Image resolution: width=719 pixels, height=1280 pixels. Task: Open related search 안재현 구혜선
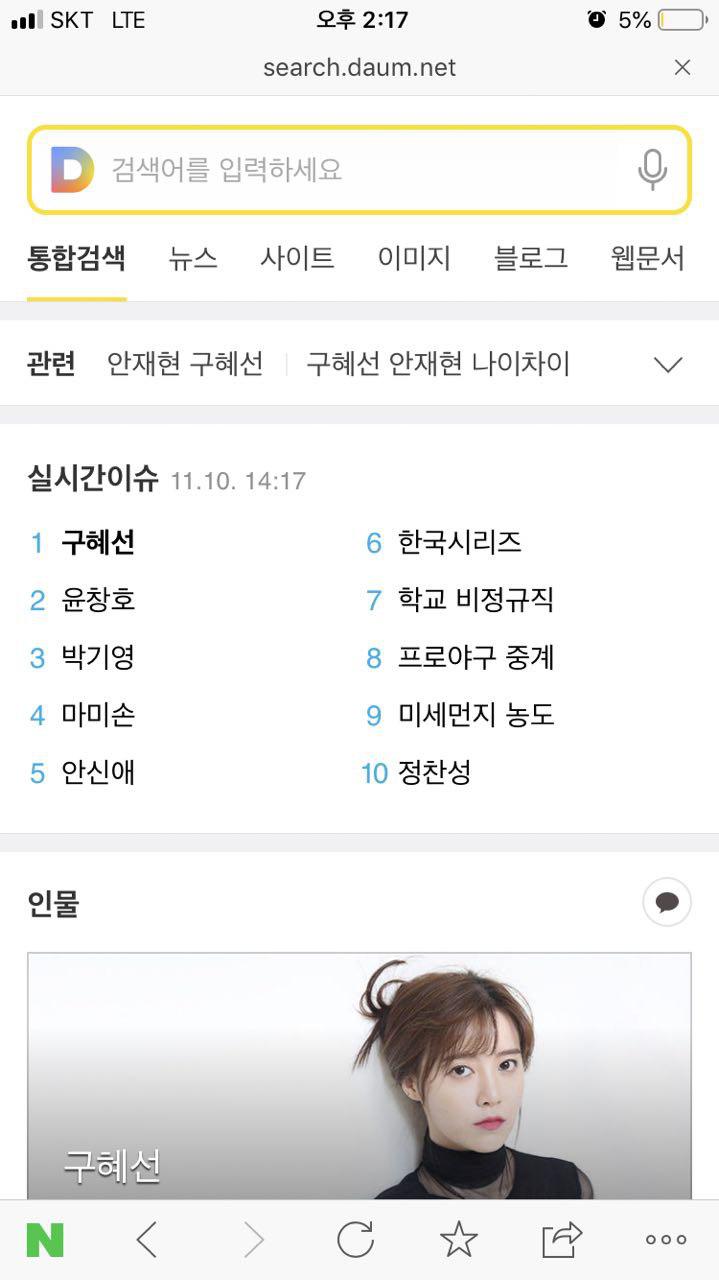pos(185,364)
